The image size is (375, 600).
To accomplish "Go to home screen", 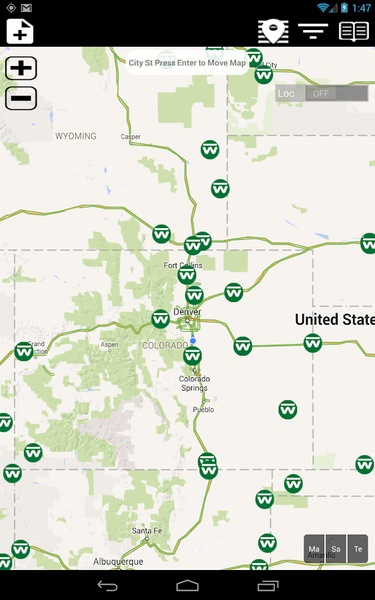I will [188, 585].
